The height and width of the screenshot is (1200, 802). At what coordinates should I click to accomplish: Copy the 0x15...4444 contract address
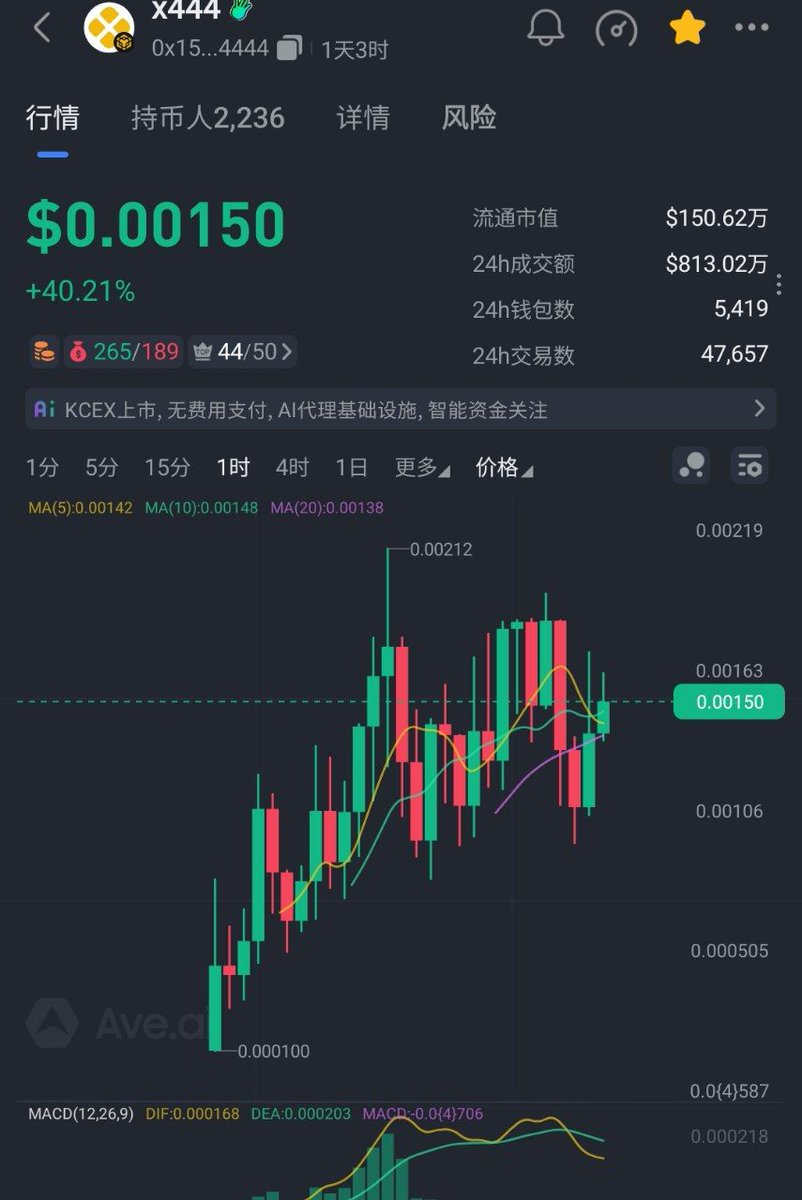[x=290, y=48]
